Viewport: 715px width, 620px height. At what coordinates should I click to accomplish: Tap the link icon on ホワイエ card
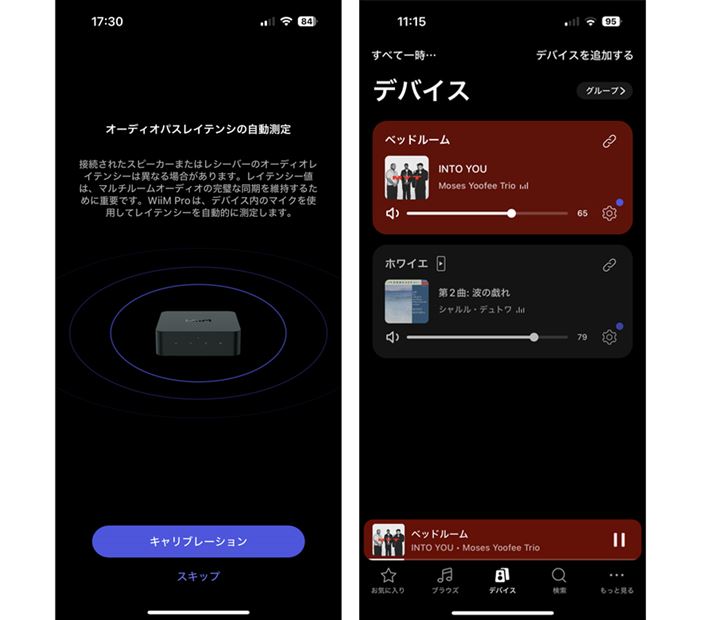pyautogui.click(x=609, y=265)
